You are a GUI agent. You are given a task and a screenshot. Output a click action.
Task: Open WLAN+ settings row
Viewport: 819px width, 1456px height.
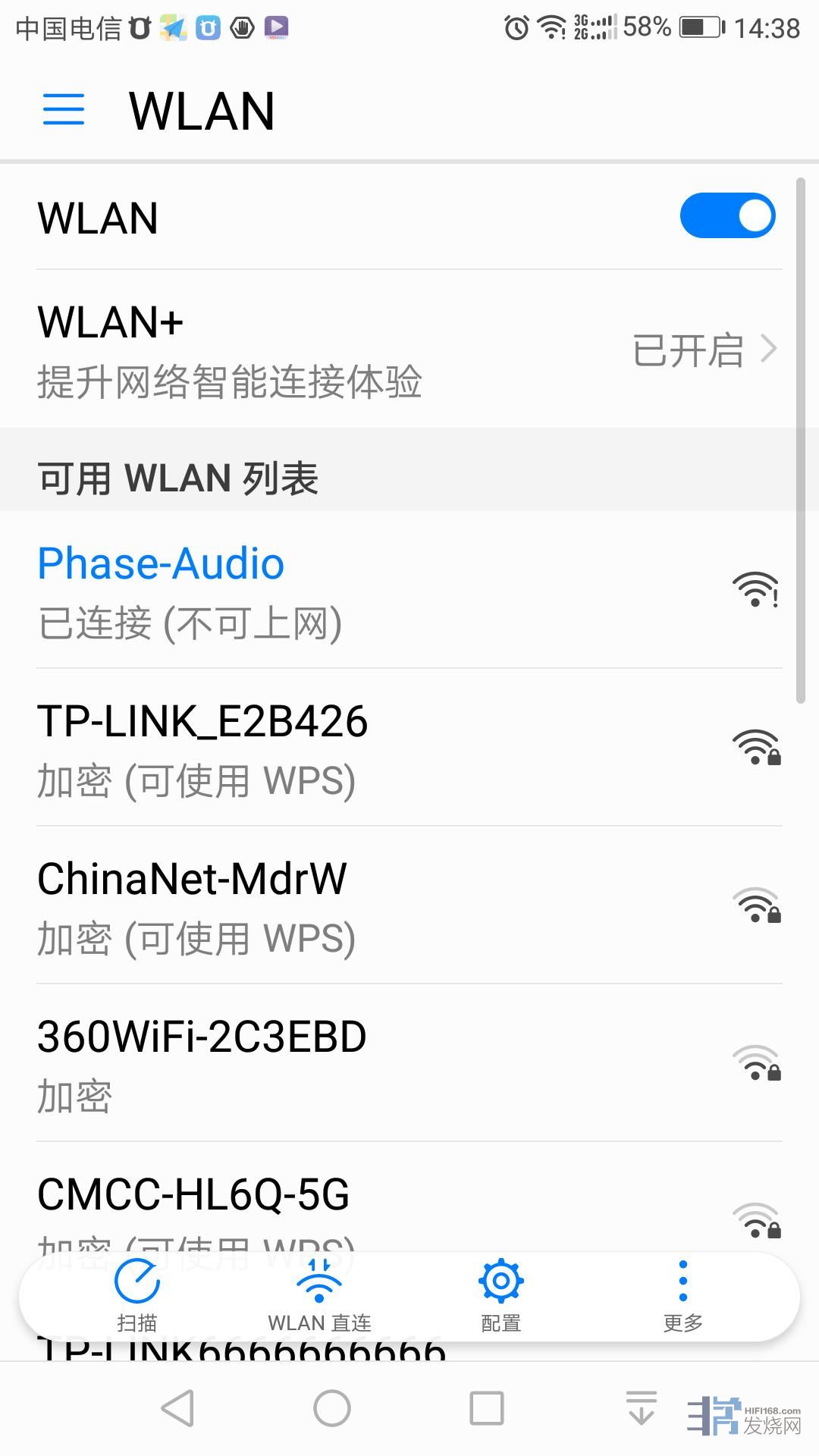point(409,350)
